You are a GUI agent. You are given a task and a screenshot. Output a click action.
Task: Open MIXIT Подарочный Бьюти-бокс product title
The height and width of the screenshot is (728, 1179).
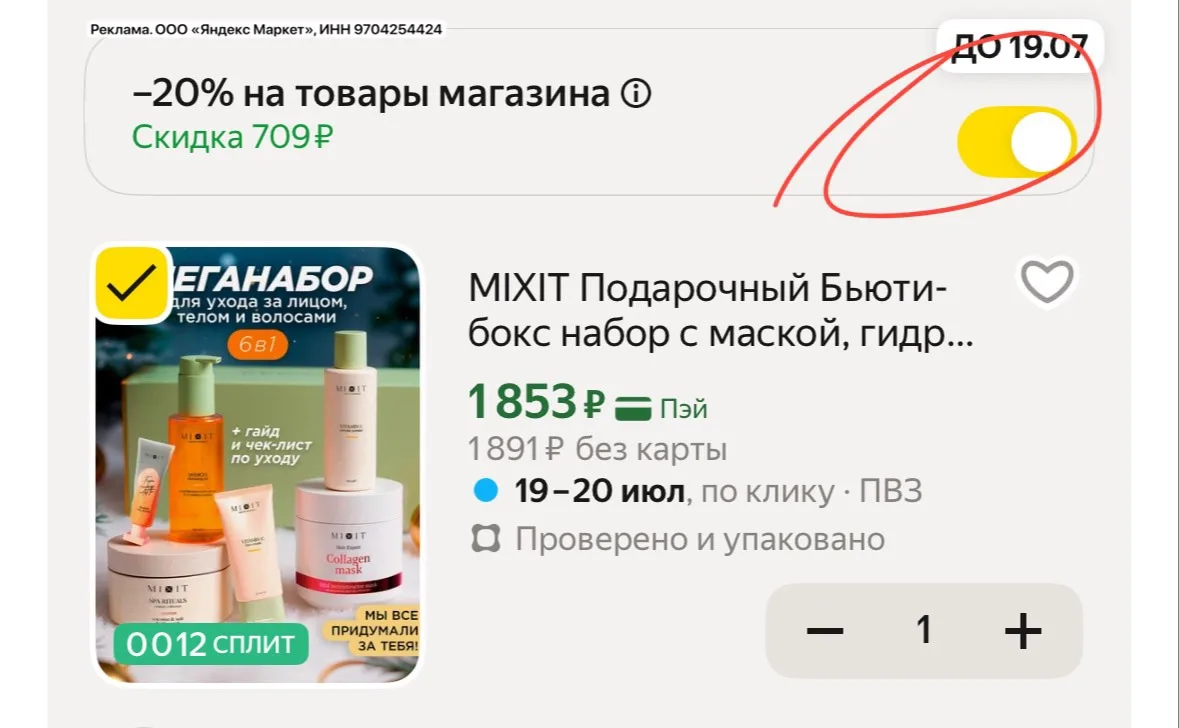[720, 310]
